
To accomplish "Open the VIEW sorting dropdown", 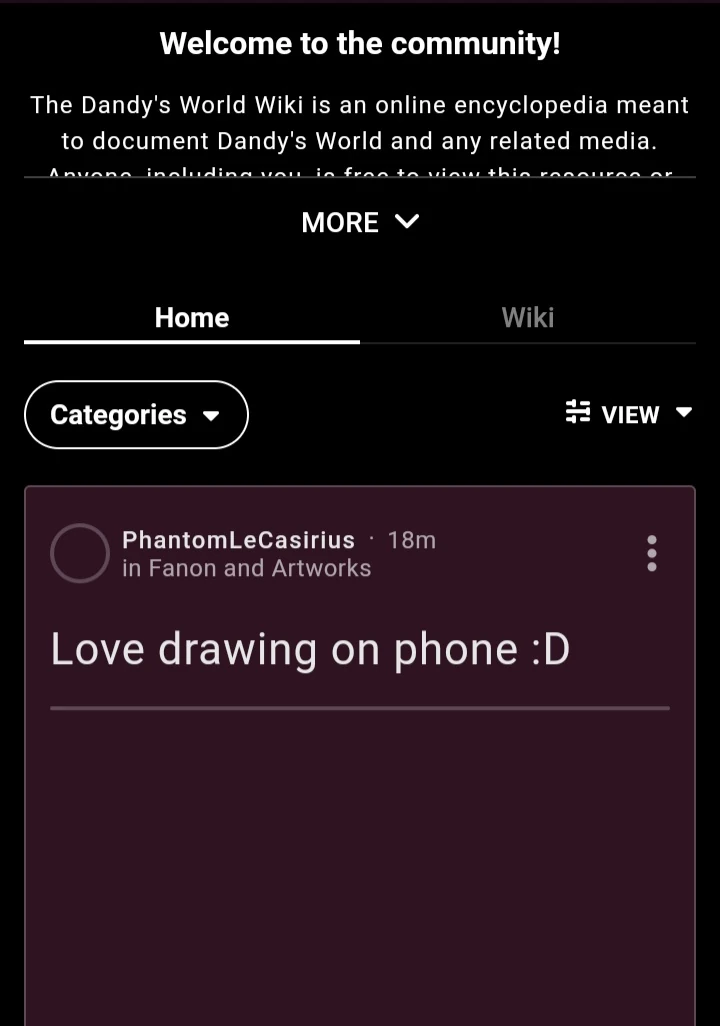I will tap(630, 413).
